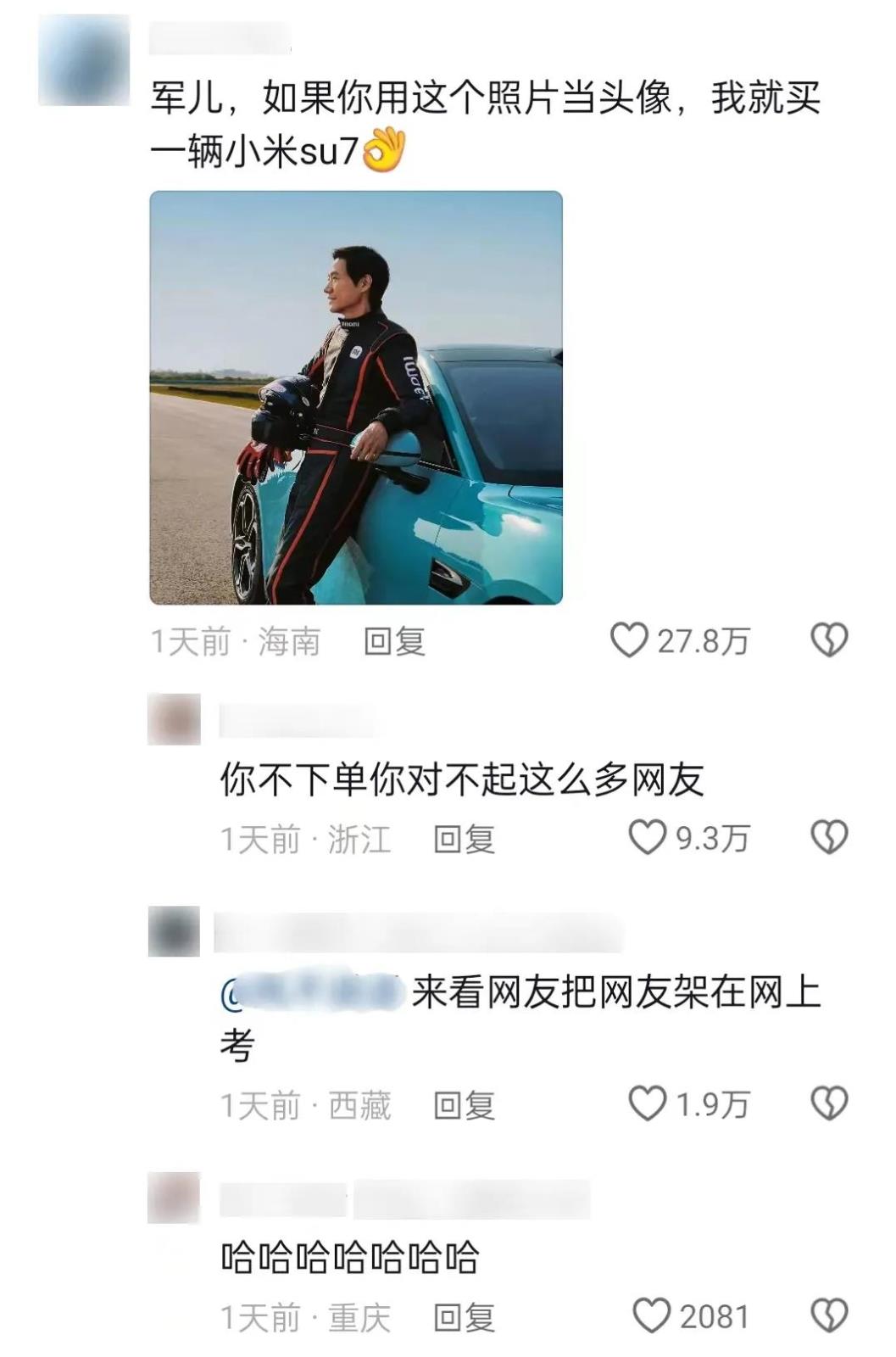
Task: Reply to the 重庆 comment
Action: (464, 1318)
